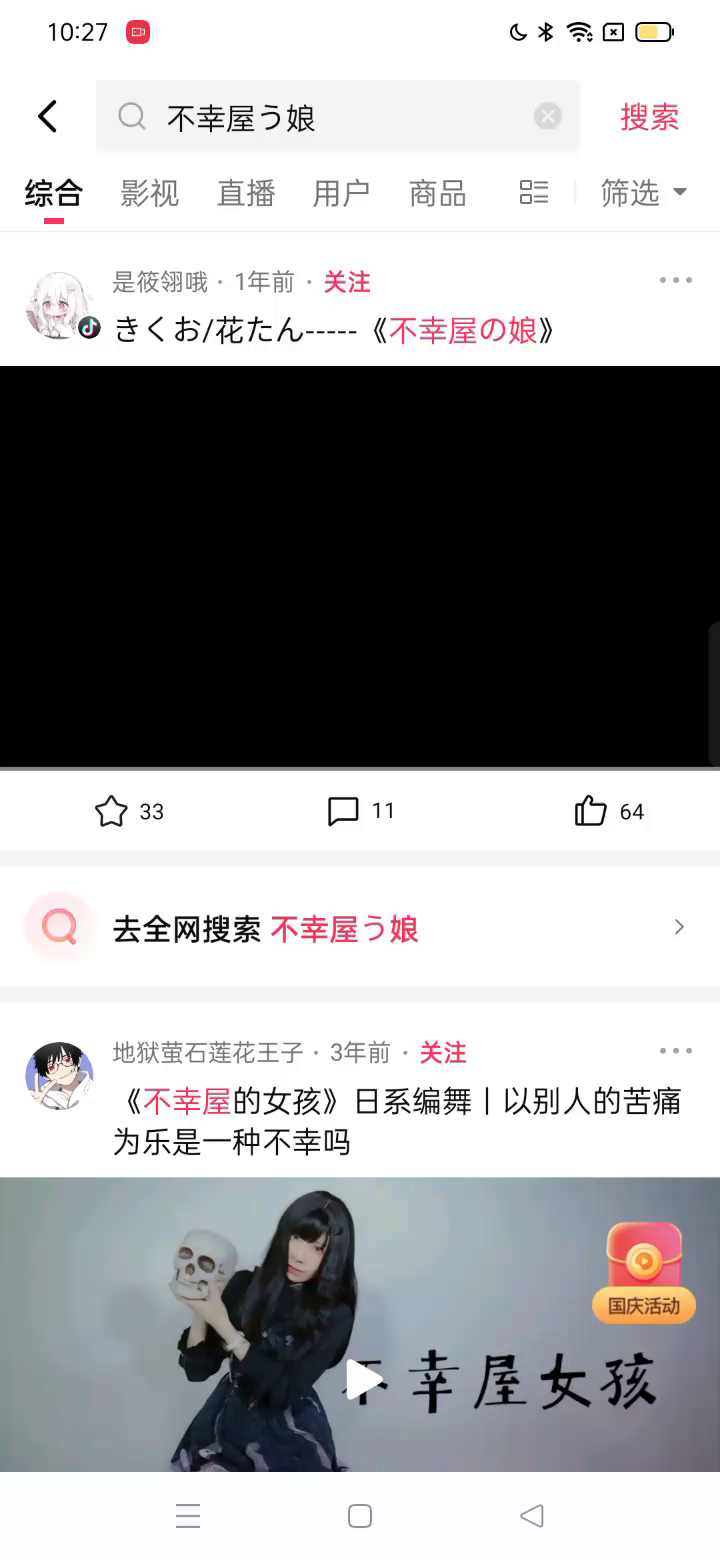Go back using the top-left arrow
The image size is (720, 1560).
[x=47, y=117]
